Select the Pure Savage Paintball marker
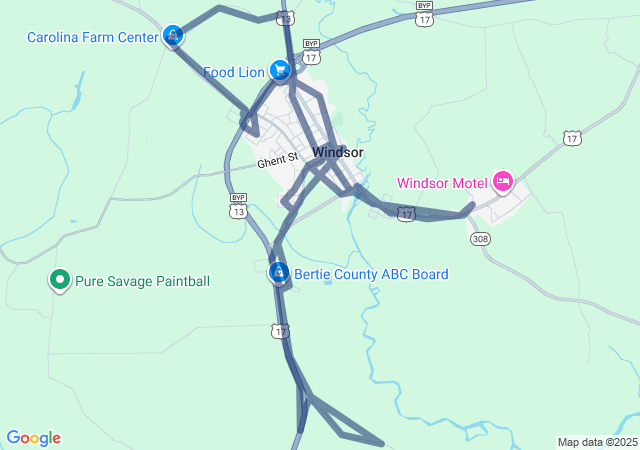 (x=59, y=281)
